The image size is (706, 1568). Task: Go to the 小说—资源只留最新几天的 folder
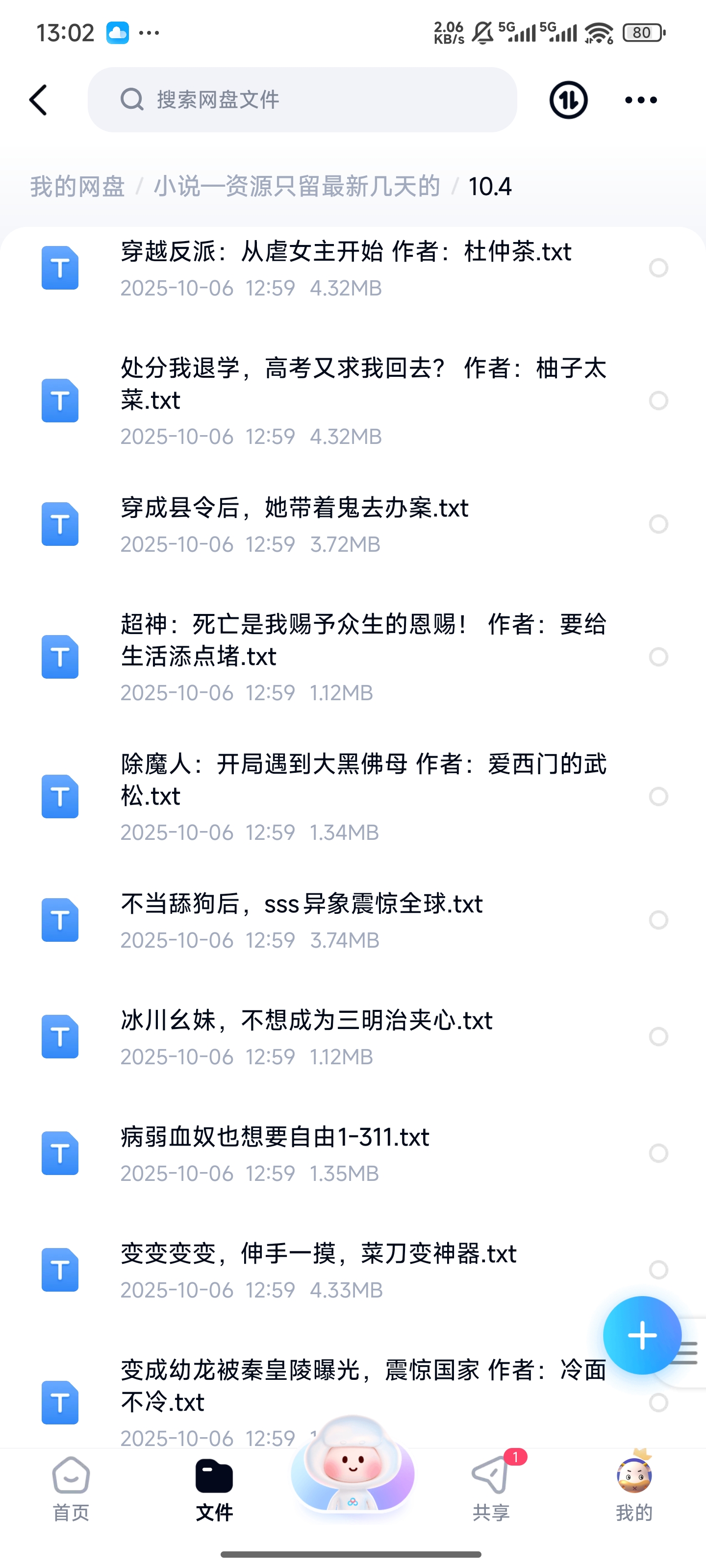[297, 186]
